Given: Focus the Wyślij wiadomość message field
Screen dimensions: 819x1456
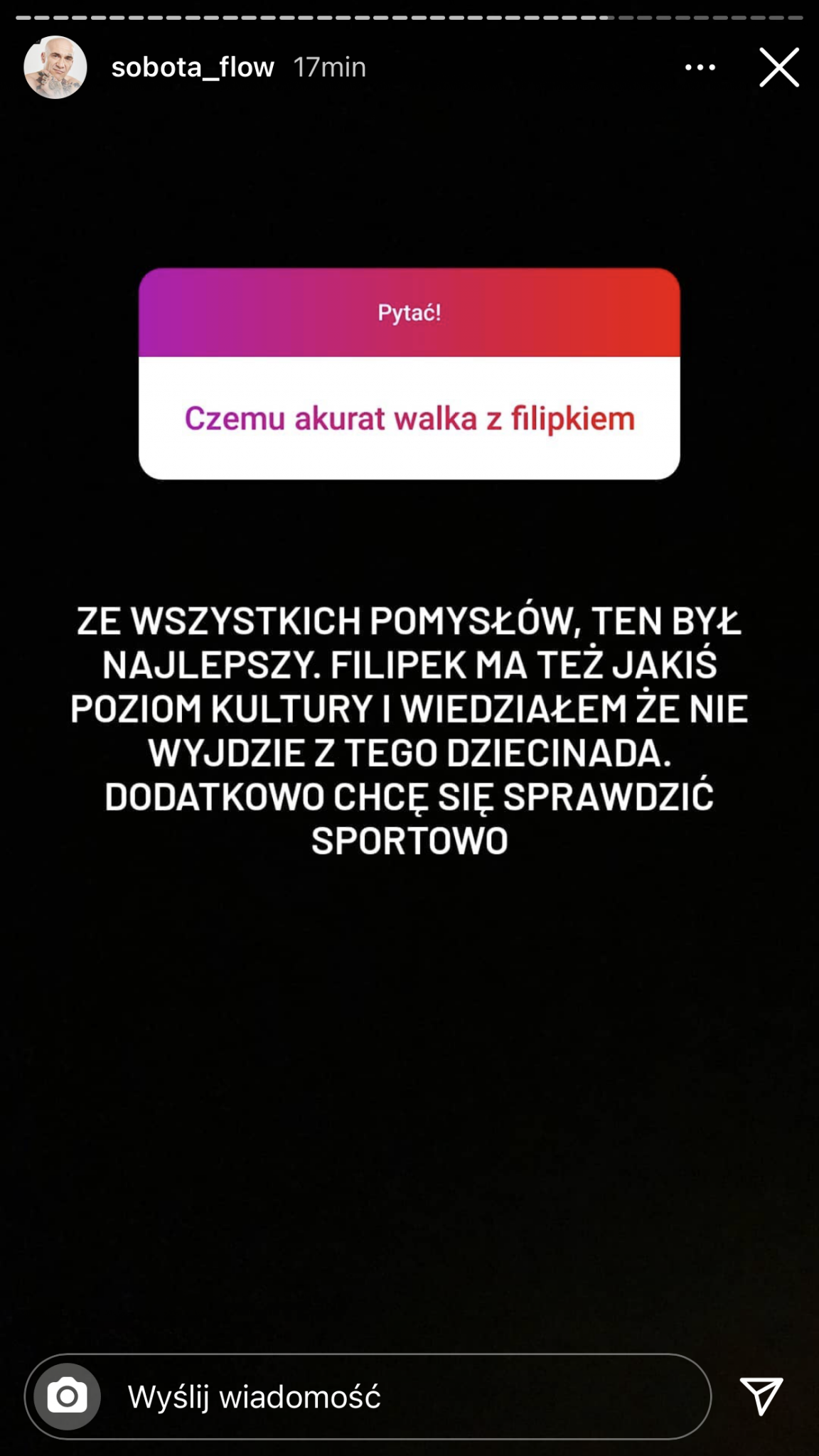Looking at the screenshot, I should pos(368,1396).
